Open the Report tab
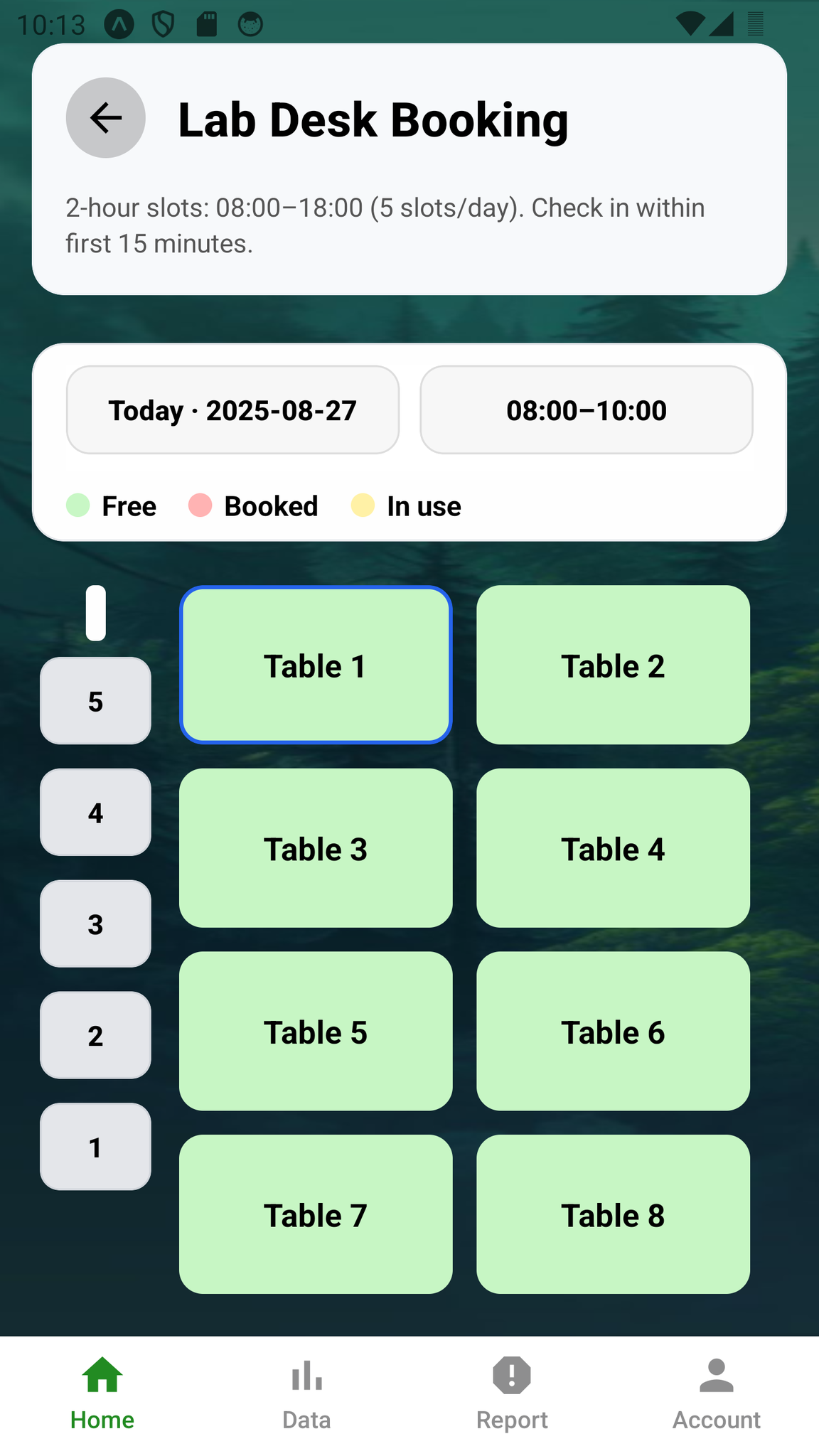Screen dimensions: 819x1456 (x=512, y=1394)
